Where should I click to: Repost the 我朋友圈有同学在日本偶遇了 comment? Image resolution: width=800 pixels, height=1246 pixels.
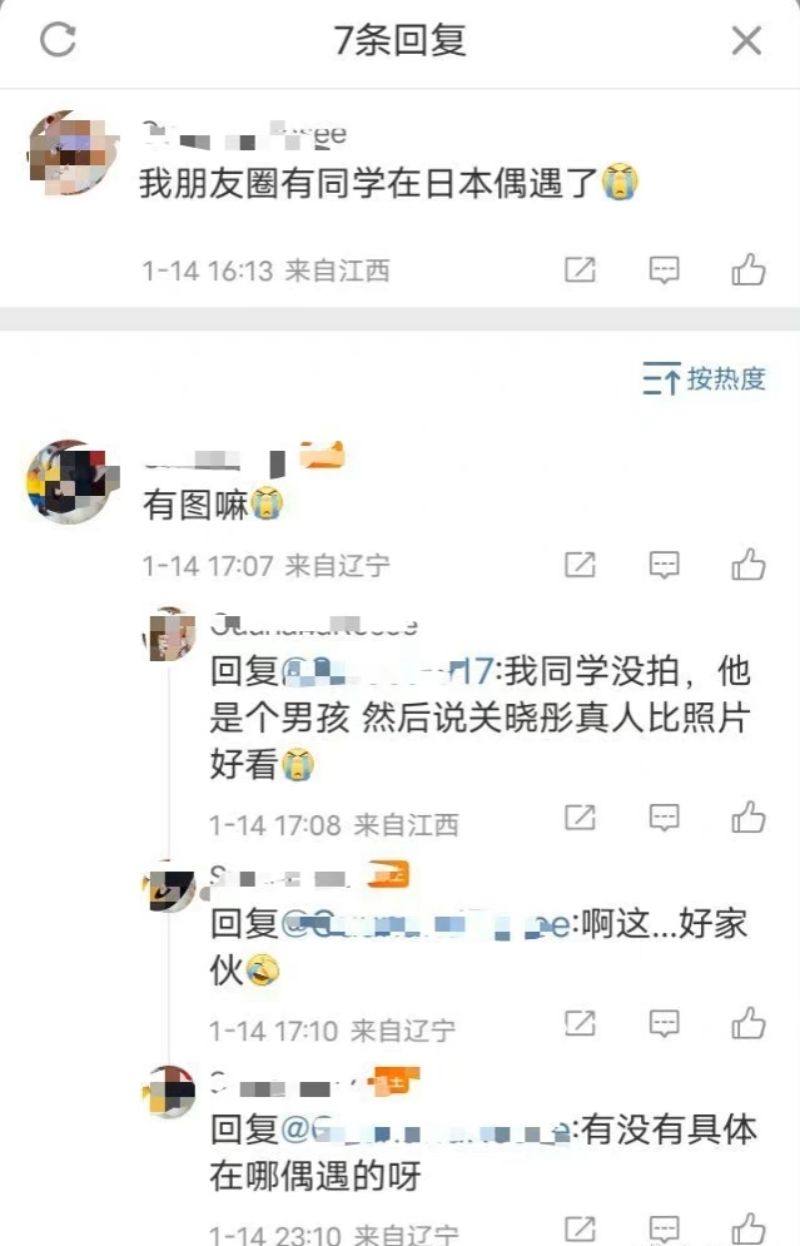581,270
